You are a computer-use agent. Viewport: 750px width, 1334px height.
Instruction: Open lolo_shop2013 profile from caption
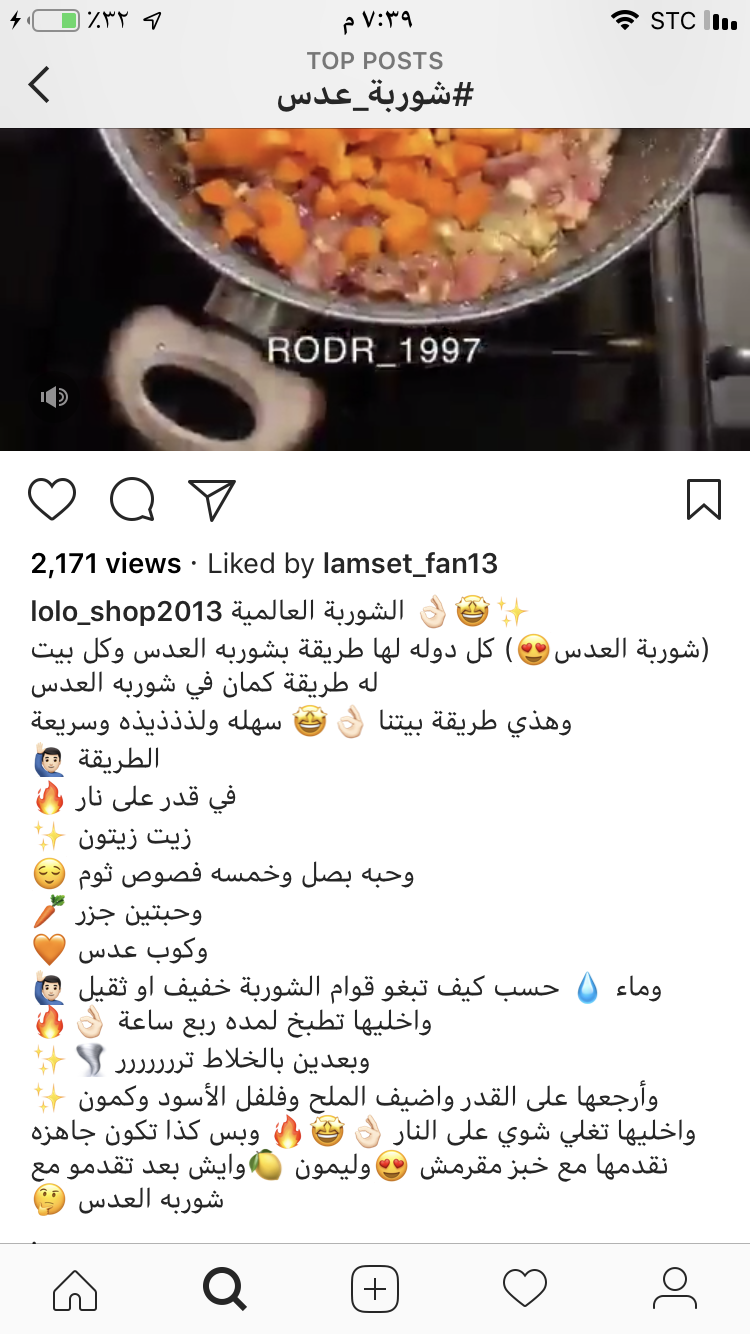point(126,612)
